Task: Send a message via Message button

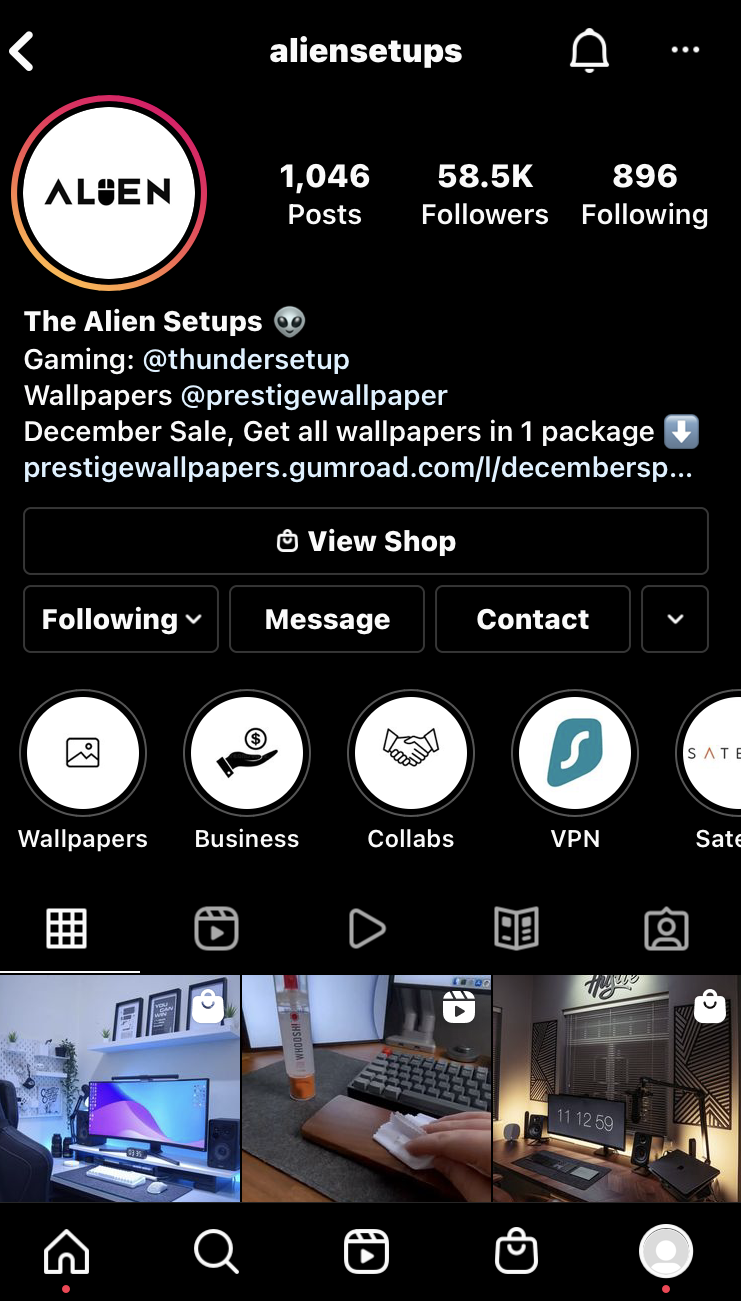Action: point(327,619)
